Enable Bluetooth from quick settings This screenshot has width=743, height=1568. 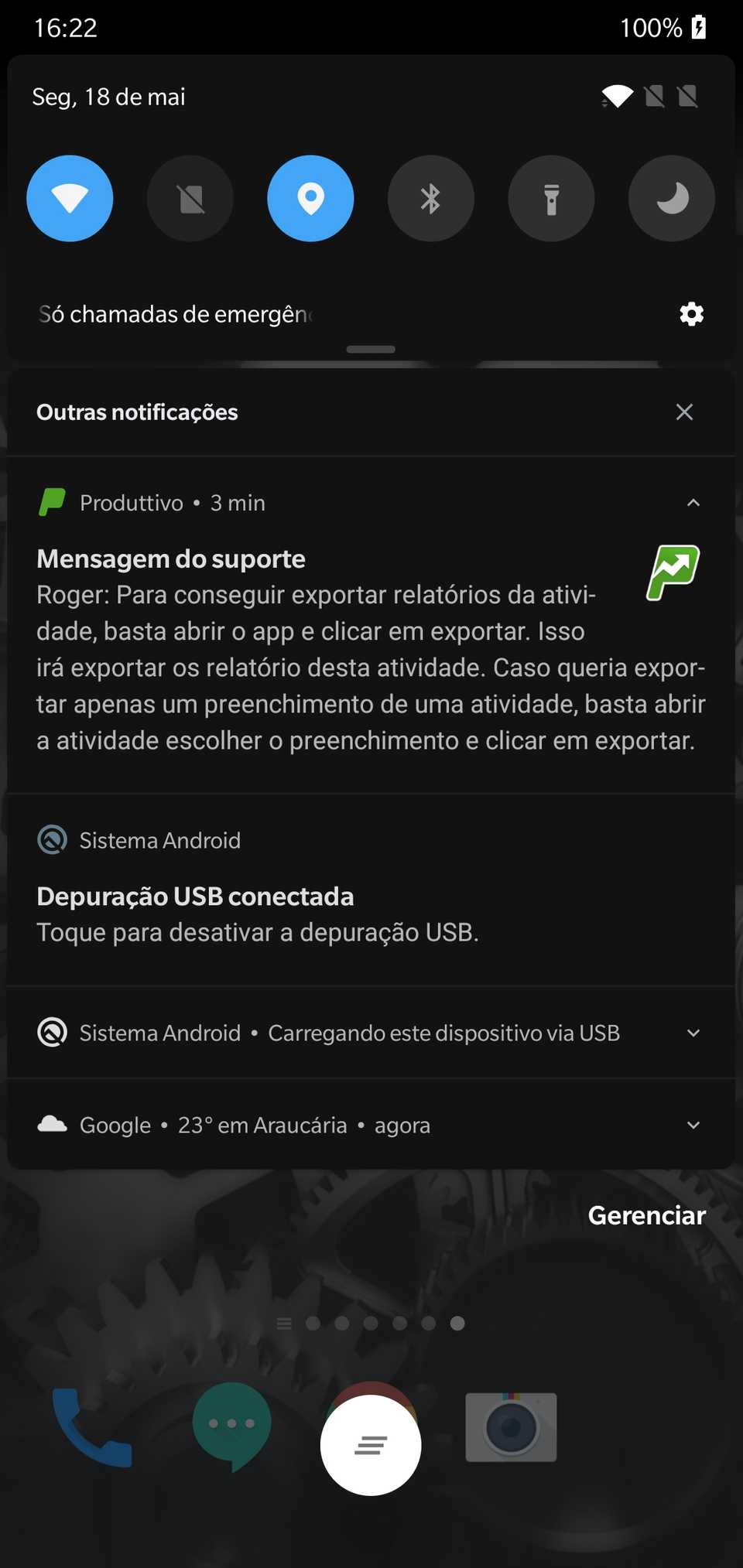click(430, 198)
